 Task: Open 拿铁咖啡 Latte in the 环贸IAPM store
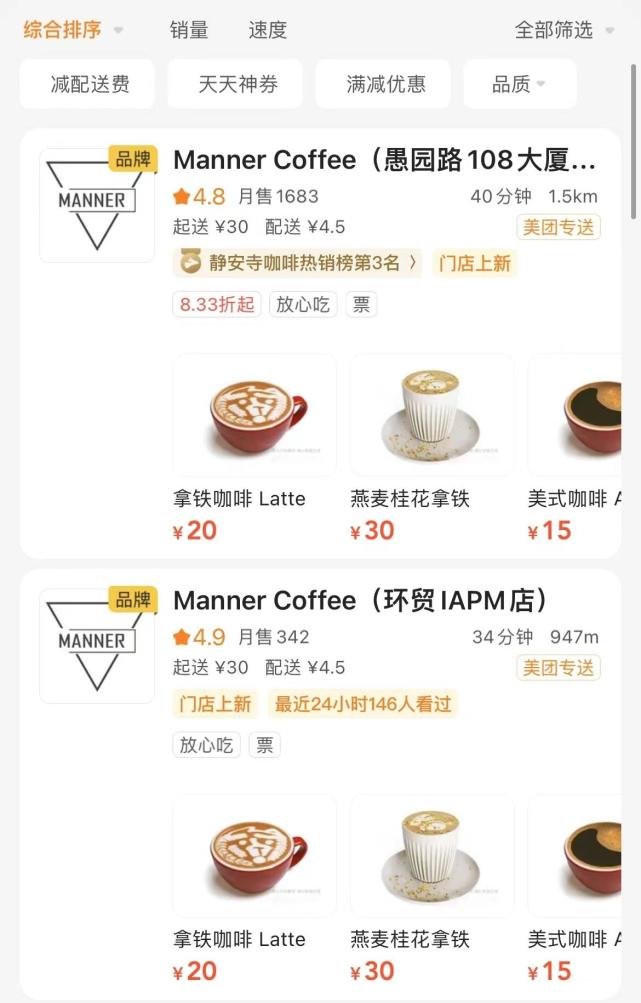254,855
